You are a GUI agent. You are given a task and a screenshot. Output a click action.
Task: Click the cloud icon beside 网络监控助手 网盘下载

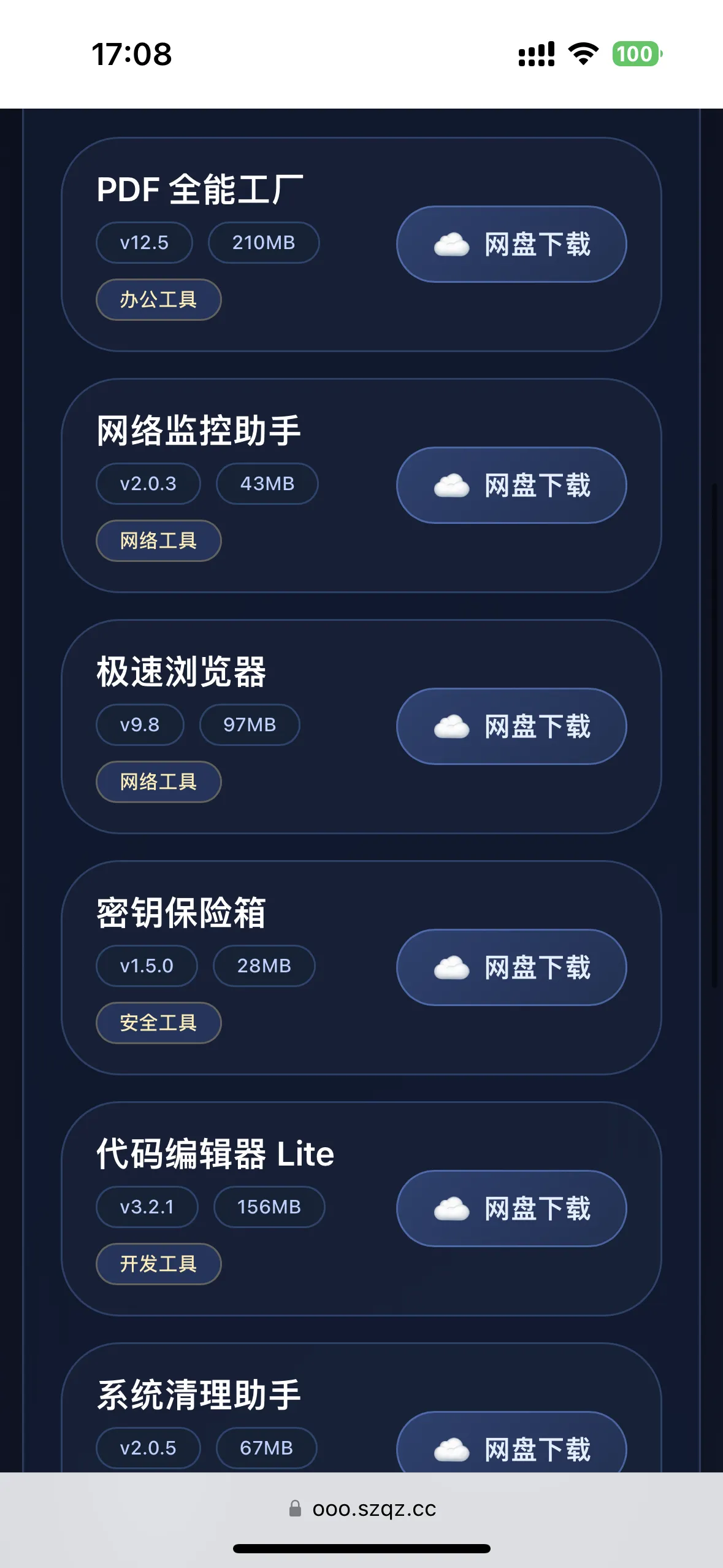[451, 485]
